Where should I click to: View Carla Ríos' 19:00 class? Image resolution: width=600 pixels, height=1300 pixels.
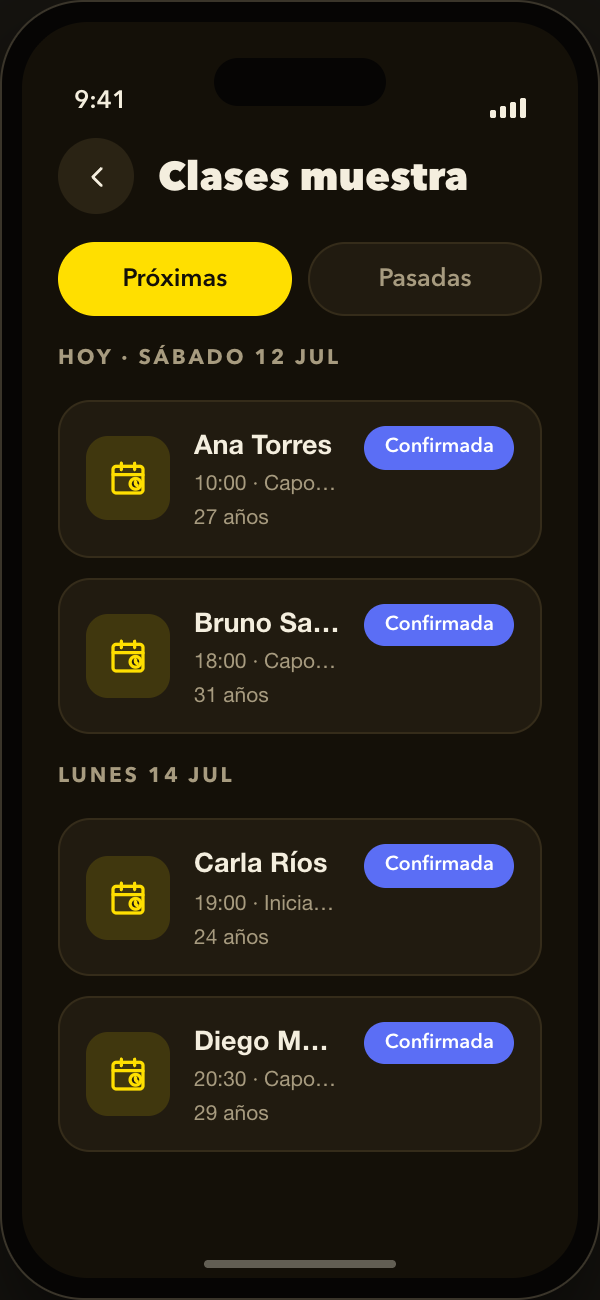point(300,897)
